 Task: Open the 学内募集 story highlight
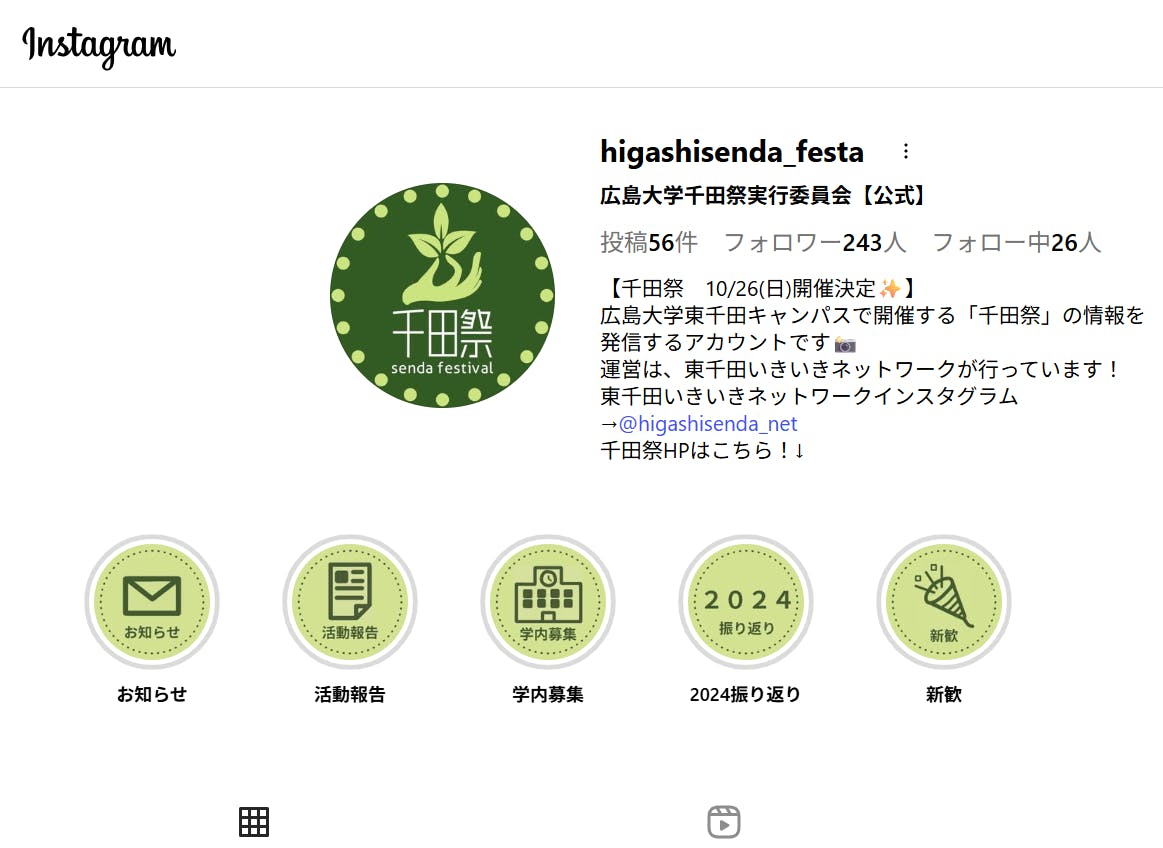point(548,602)
